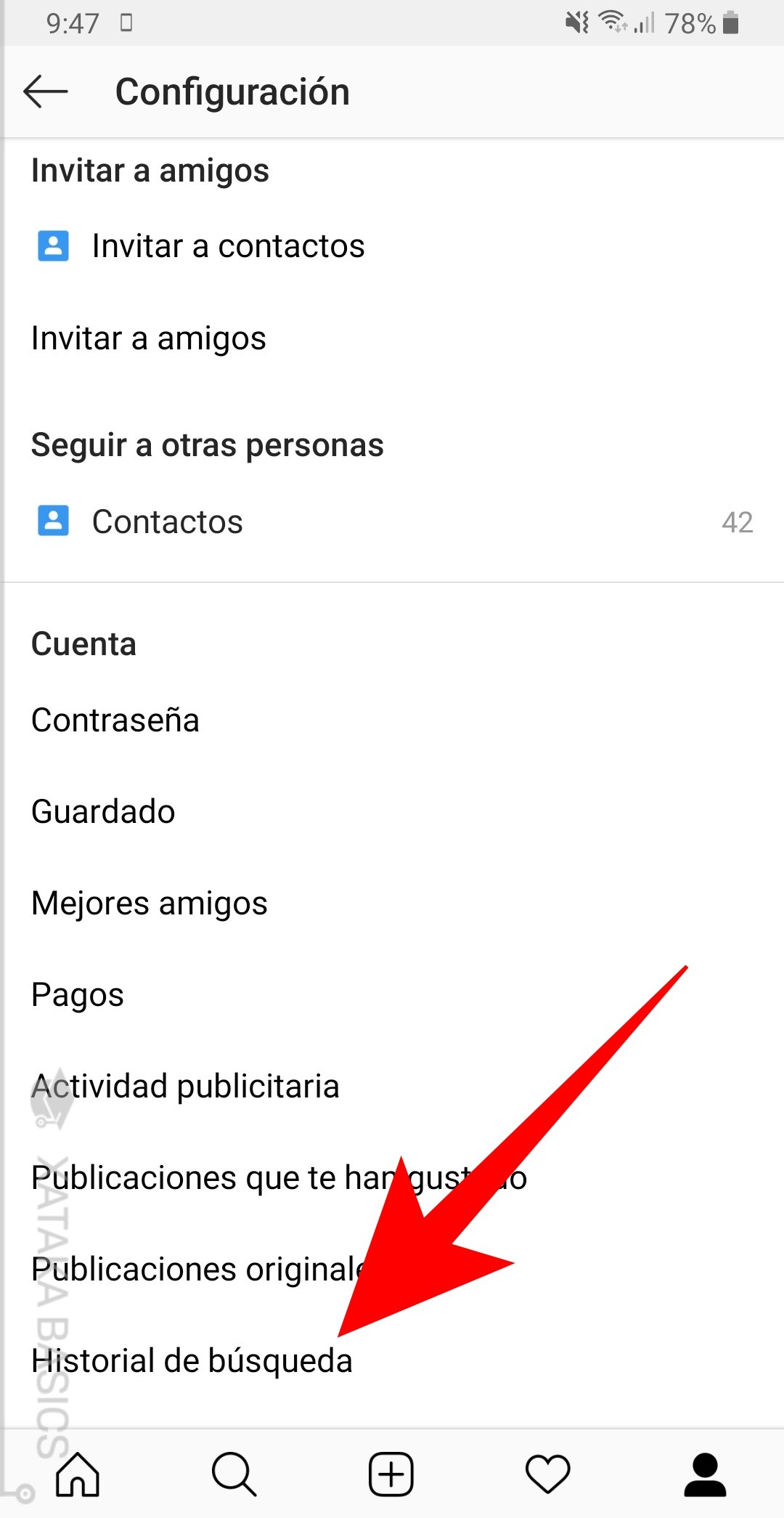The image size is (784, 1518).
Task: Go back using the arrow icon
Action: tap(44, 92)
